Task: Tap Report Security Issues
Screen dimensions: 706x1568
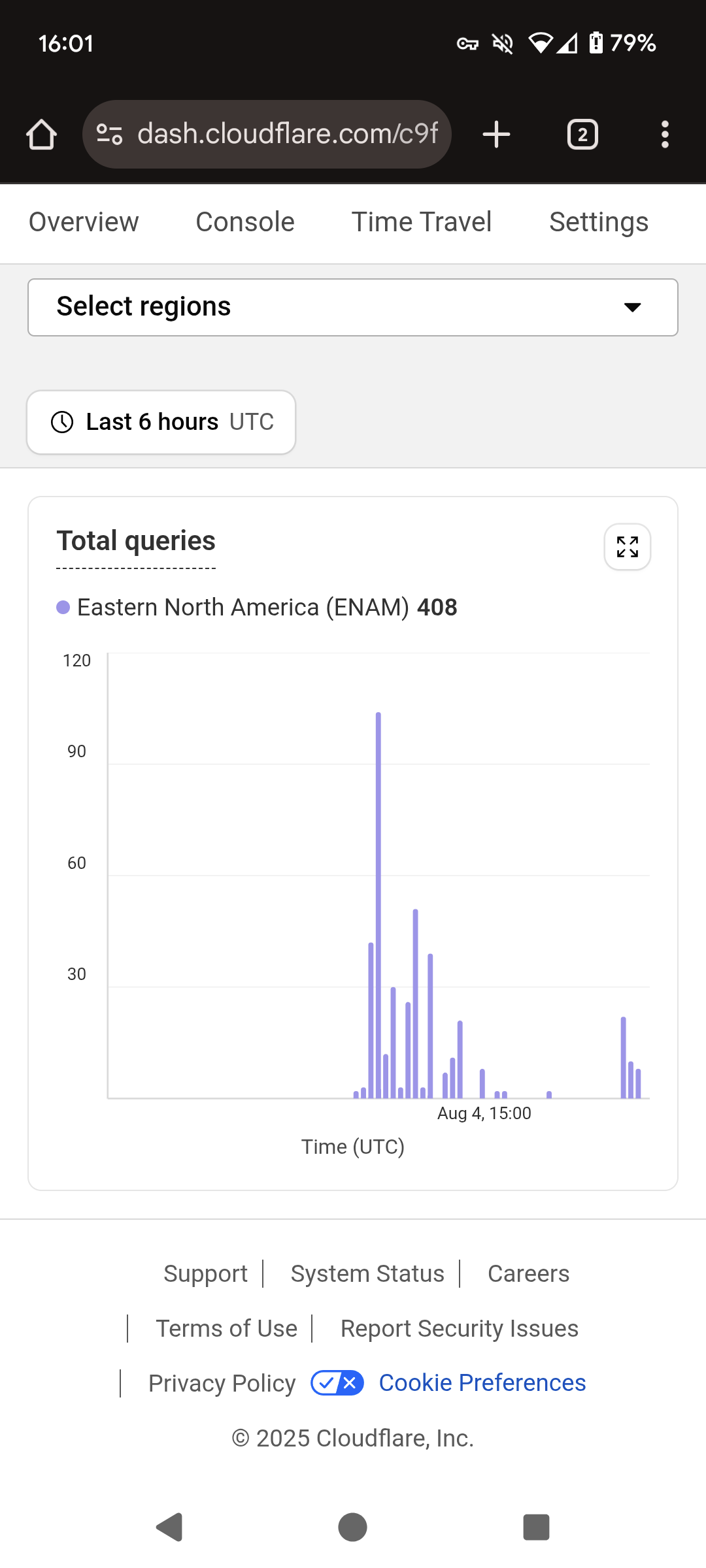Action: tap(458, 1328)
